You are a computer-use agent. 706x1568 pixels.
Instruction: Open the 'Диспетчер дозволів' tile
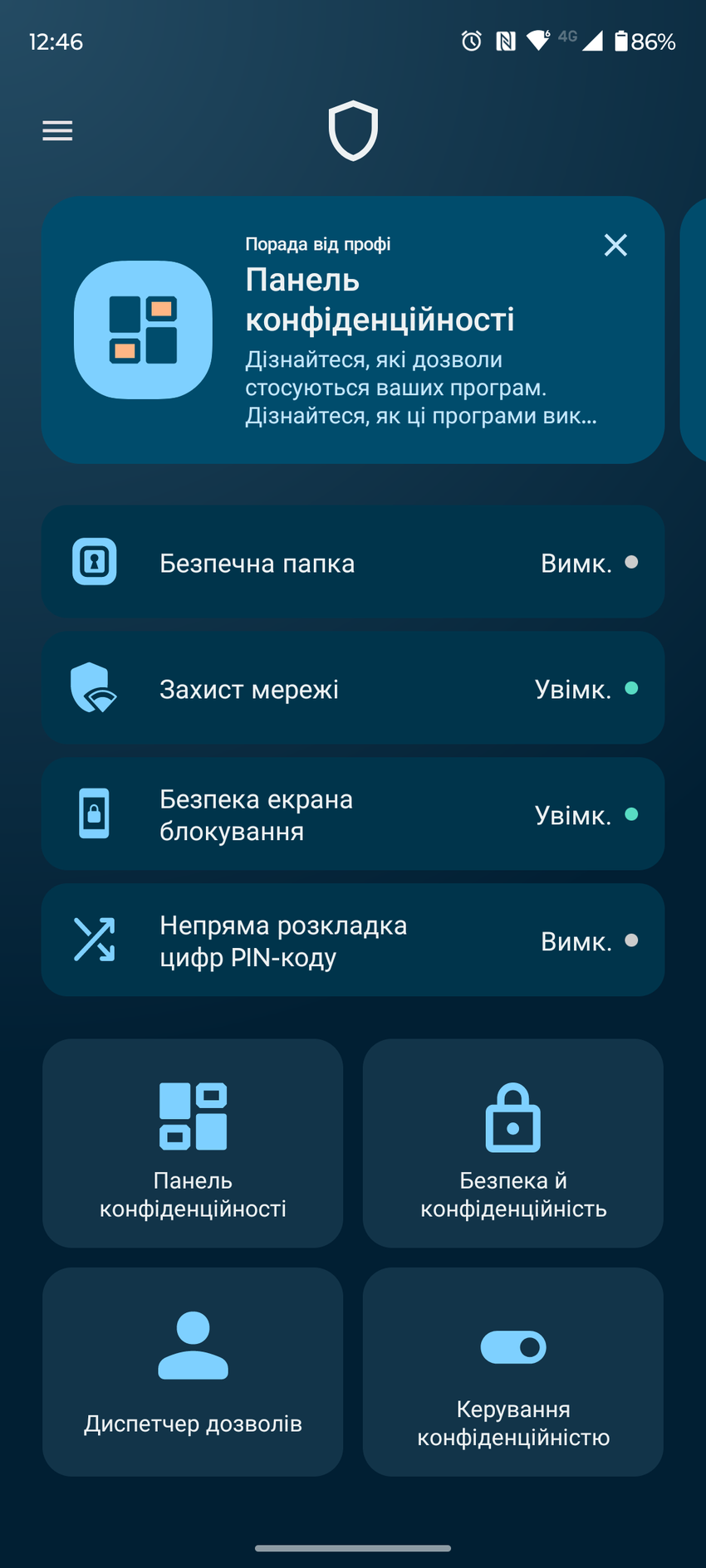(193, 1371)
